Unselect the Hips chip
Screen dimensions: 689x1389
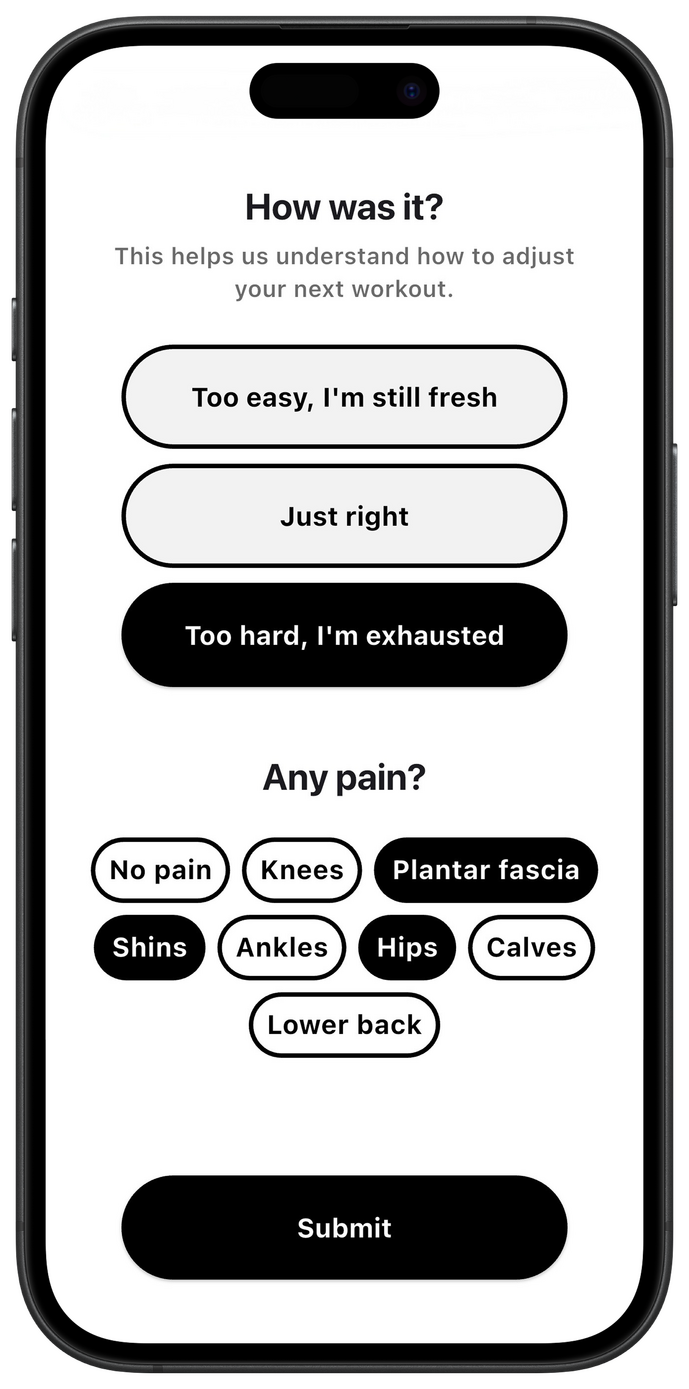tap(407, 947)
